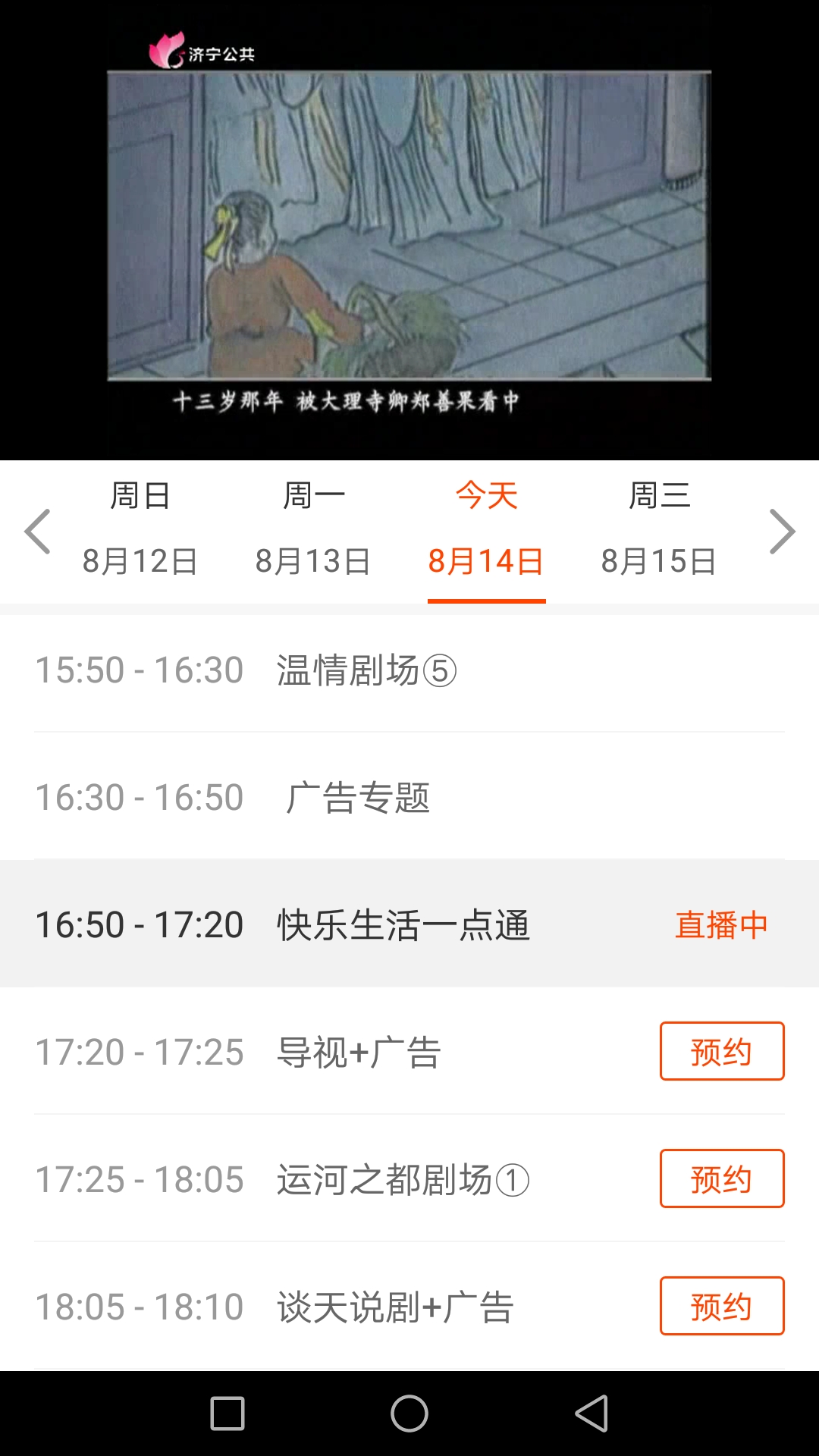This screenshot has height=1456, width=819.
Task: Tap the orange underline of 8月14日
Action: point(486,599)
